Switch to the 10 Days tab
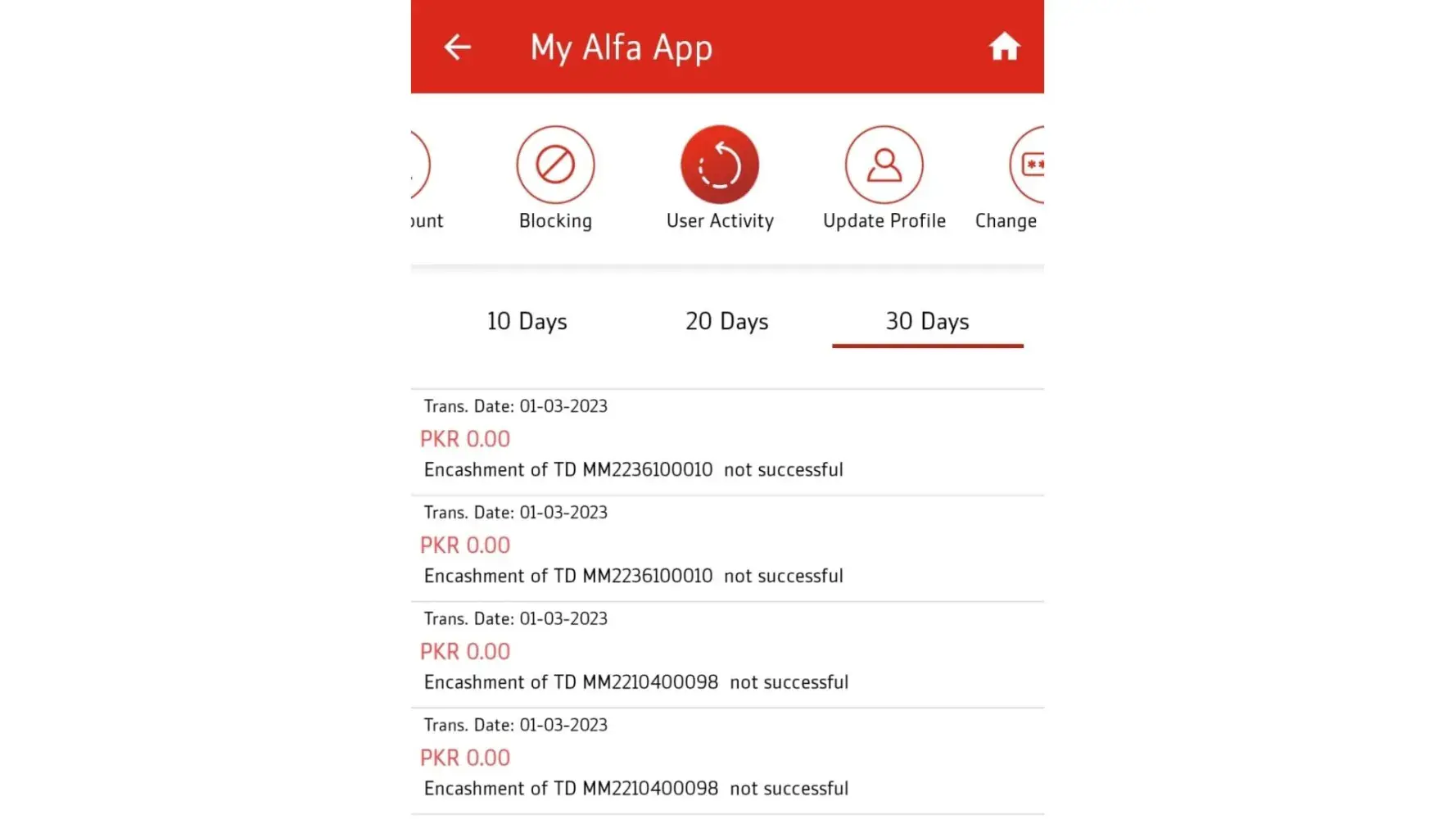Image resolution: width=1456 pixels, height=819 pixels. coord(527,321)
